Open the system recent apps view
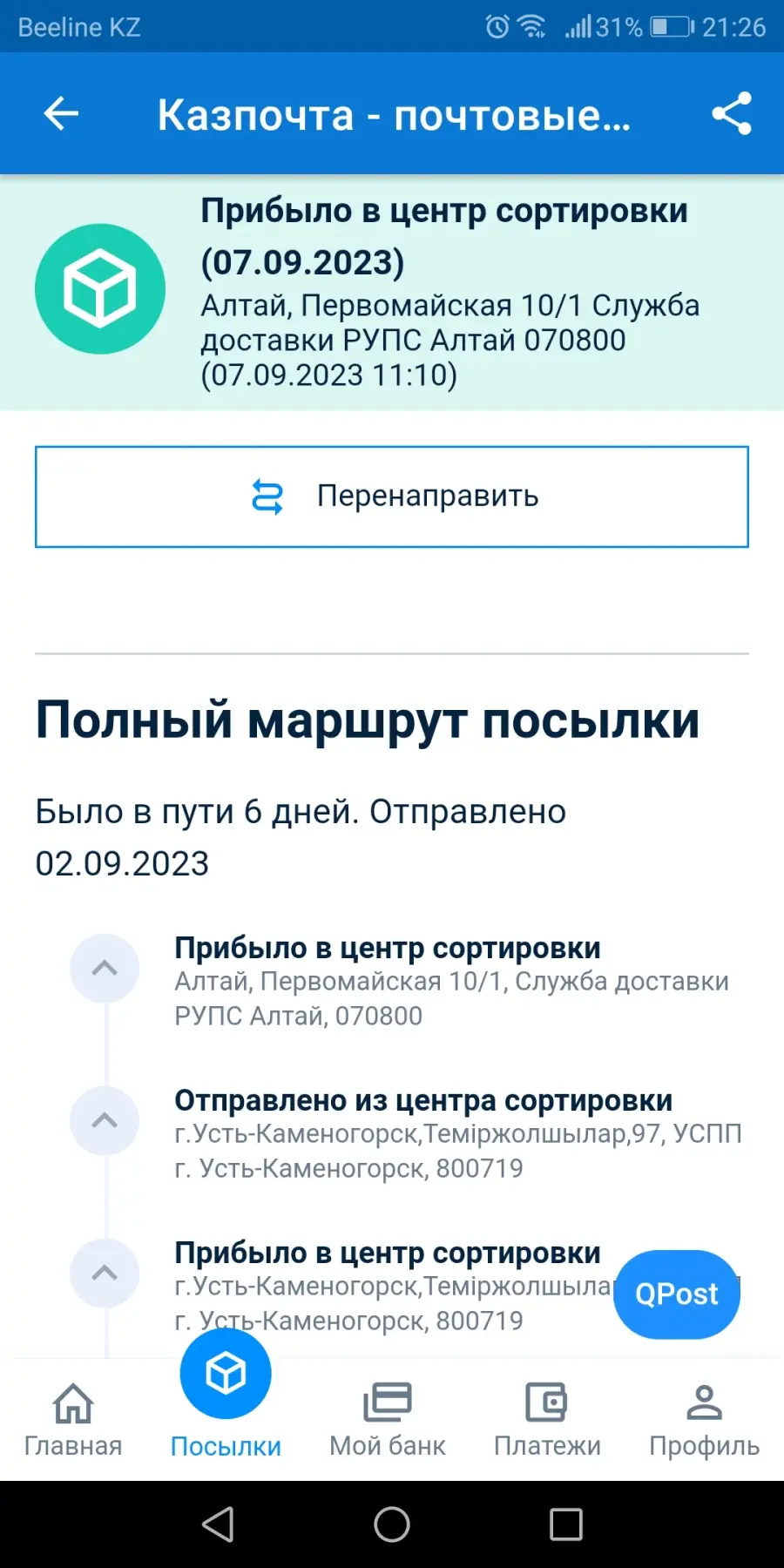Image resolution: width=784 pixels, height=1568 pixels. (566, 1524)
